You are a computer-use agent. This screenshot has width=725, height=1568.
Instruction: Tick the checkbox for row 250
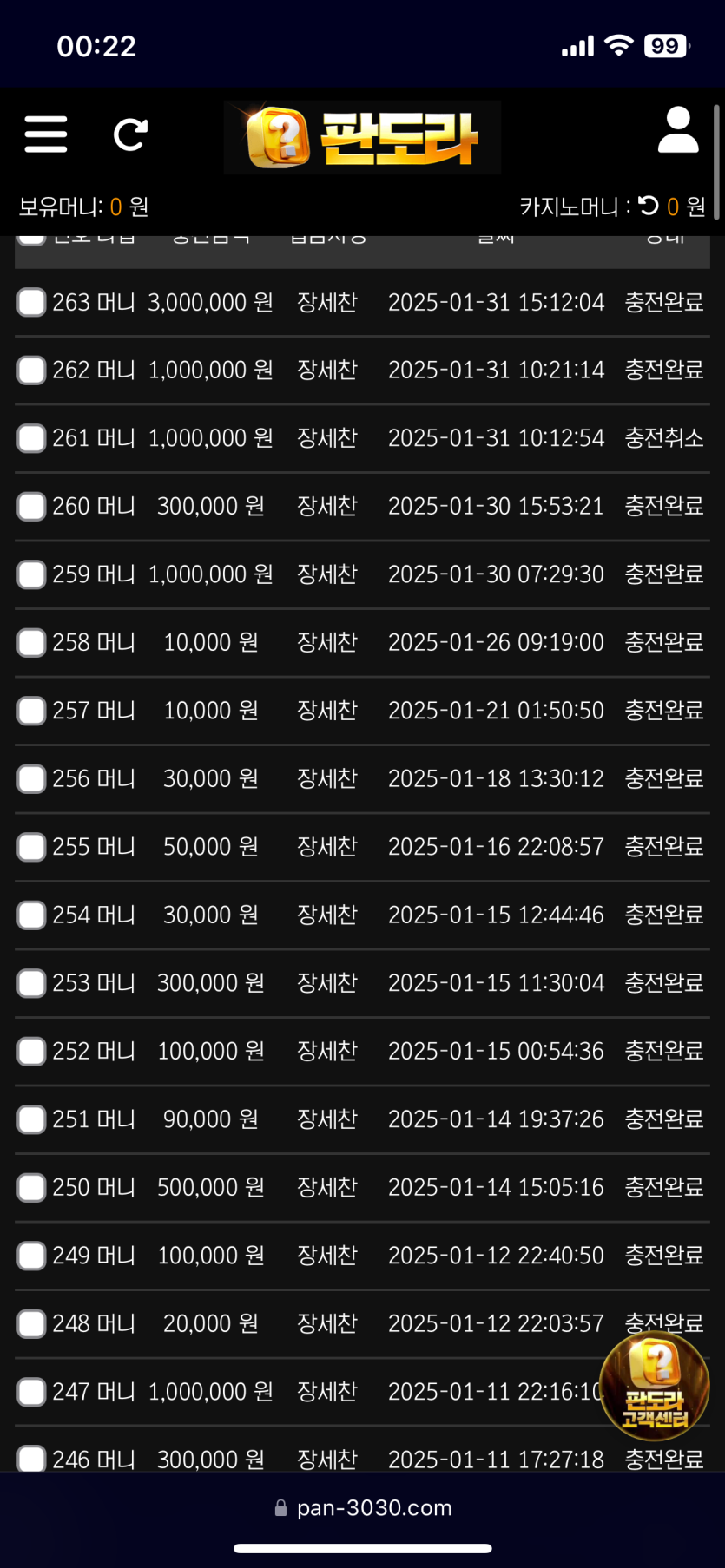tap(31, 1187)
